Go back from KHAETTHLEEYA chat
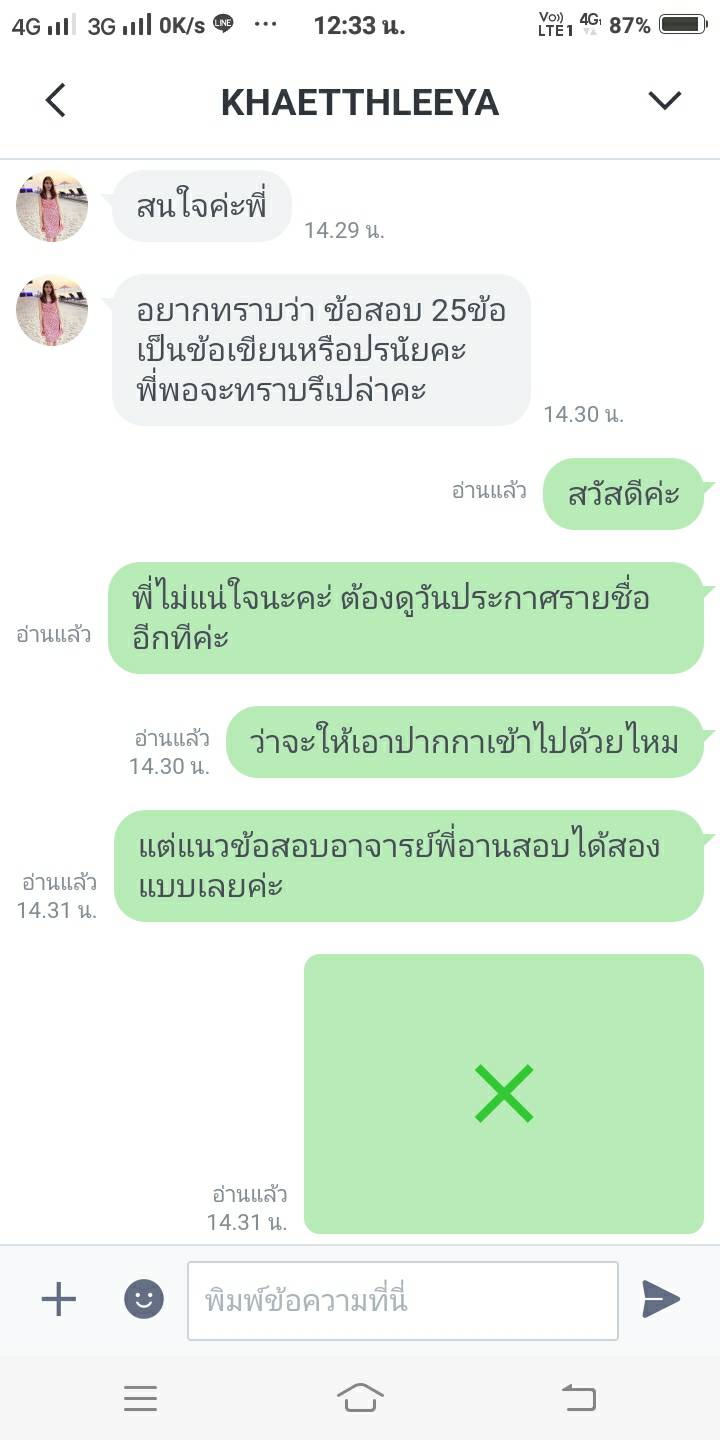Viewport: 720px width, 1440px height. 56,101
